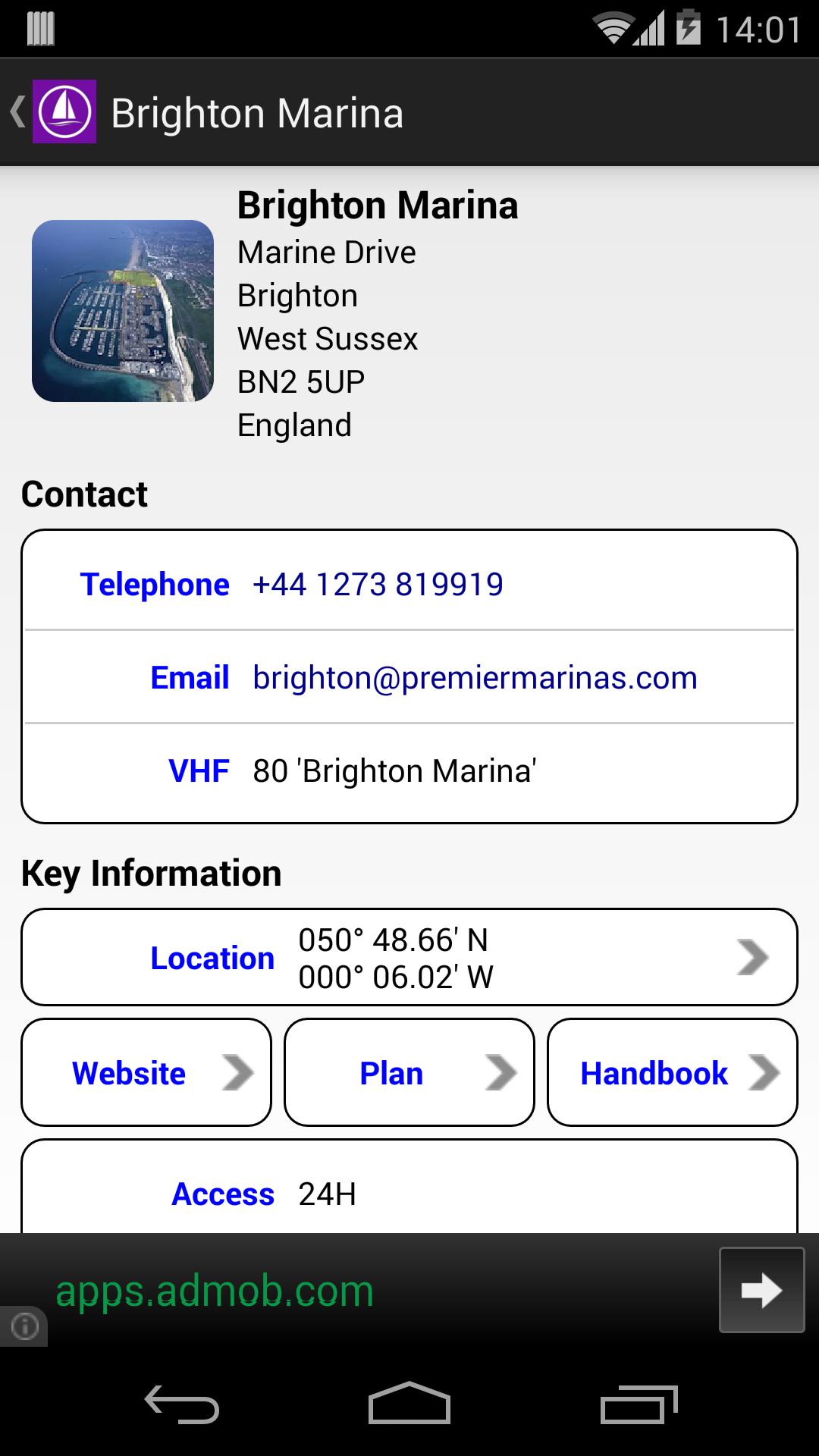819x1456 pixels.
Task: Go to the home screen
Action: [x=409, y=1404]
